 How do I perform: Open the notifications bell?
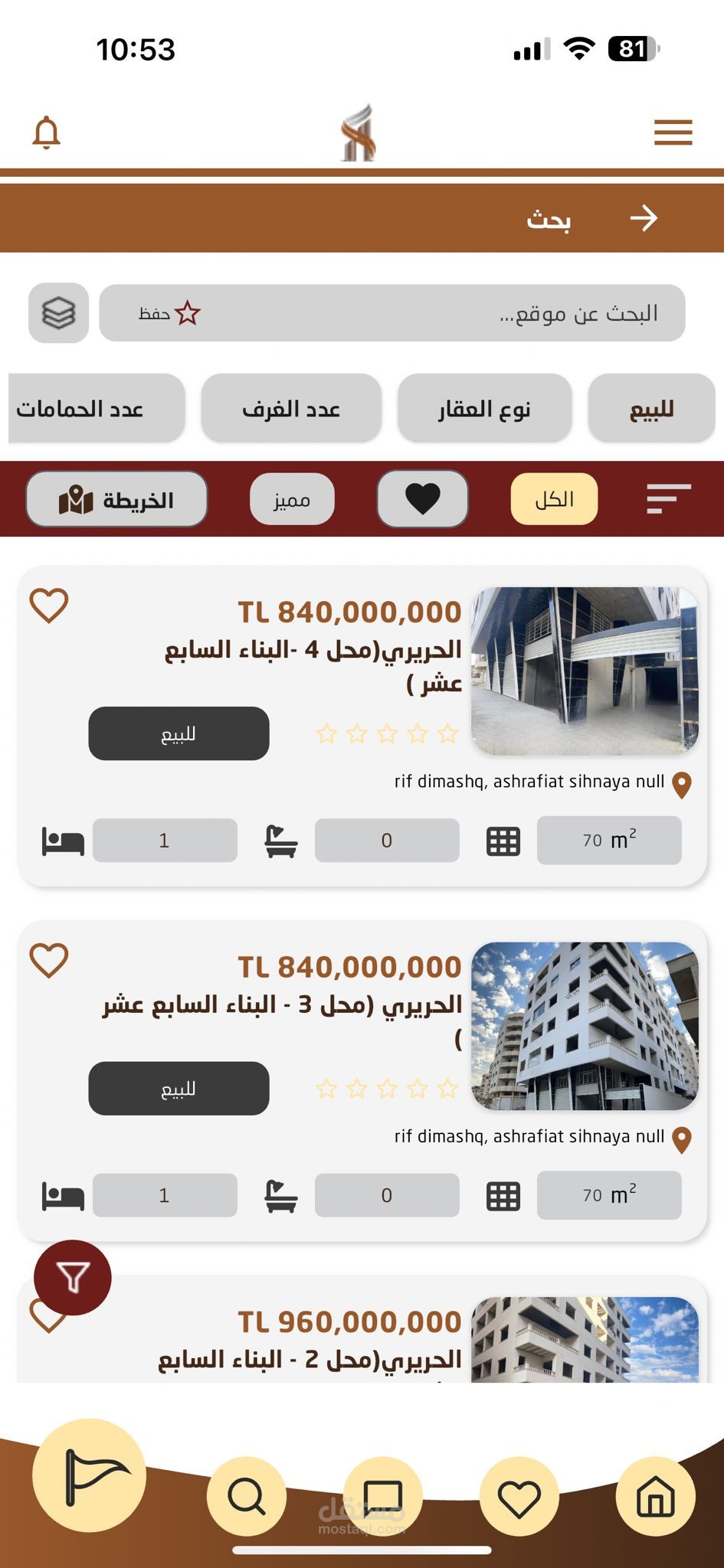46,132
